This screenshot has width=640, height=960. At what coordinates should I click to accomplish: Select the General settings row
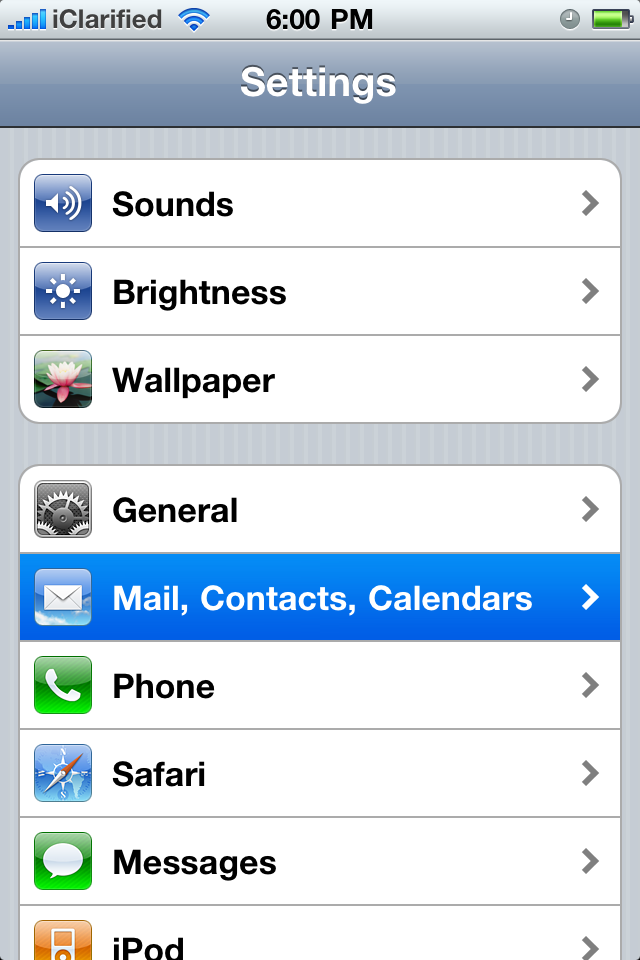click(x=320, y=510)
